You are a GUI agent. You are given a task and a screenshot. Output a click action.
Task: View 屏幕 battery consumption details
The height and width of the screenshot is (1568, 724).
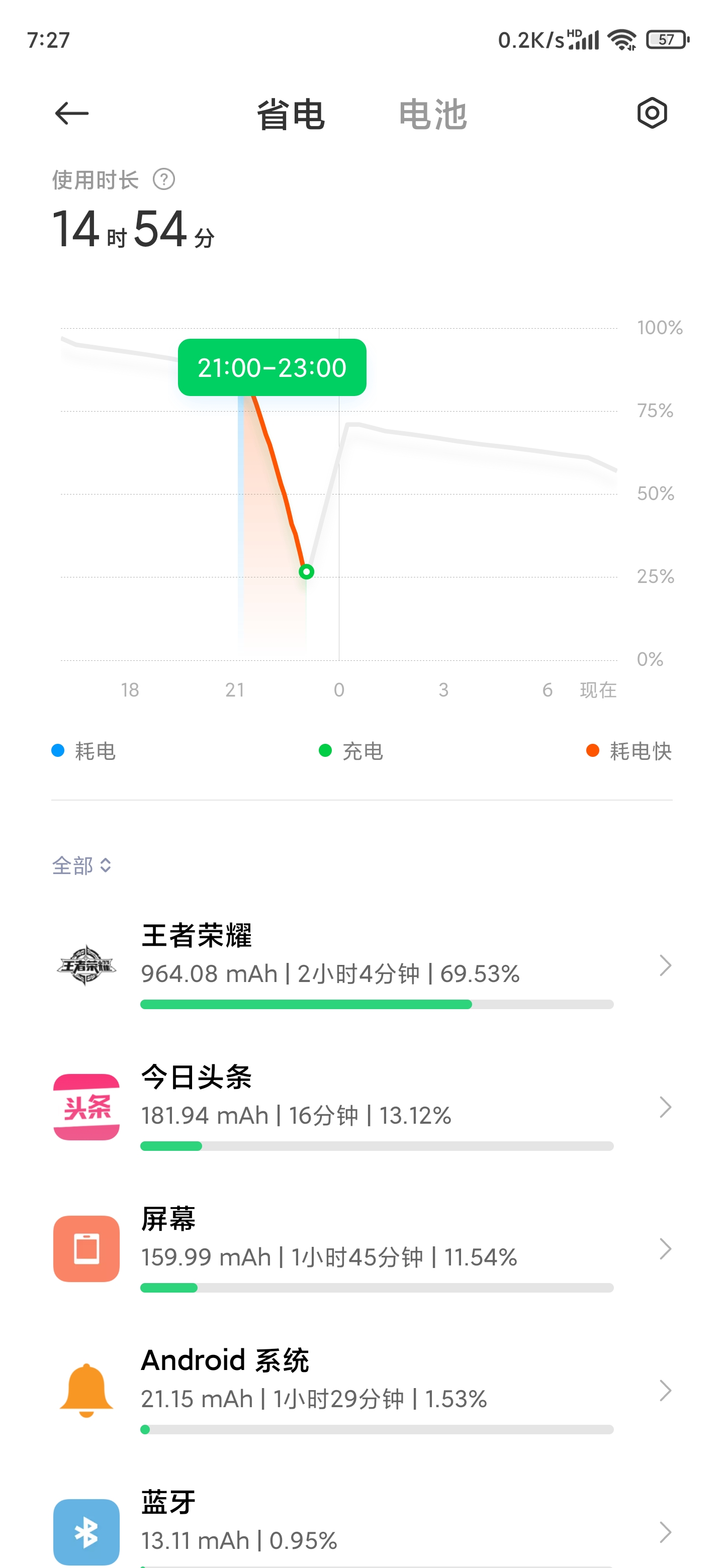[x=361, y=1249]
